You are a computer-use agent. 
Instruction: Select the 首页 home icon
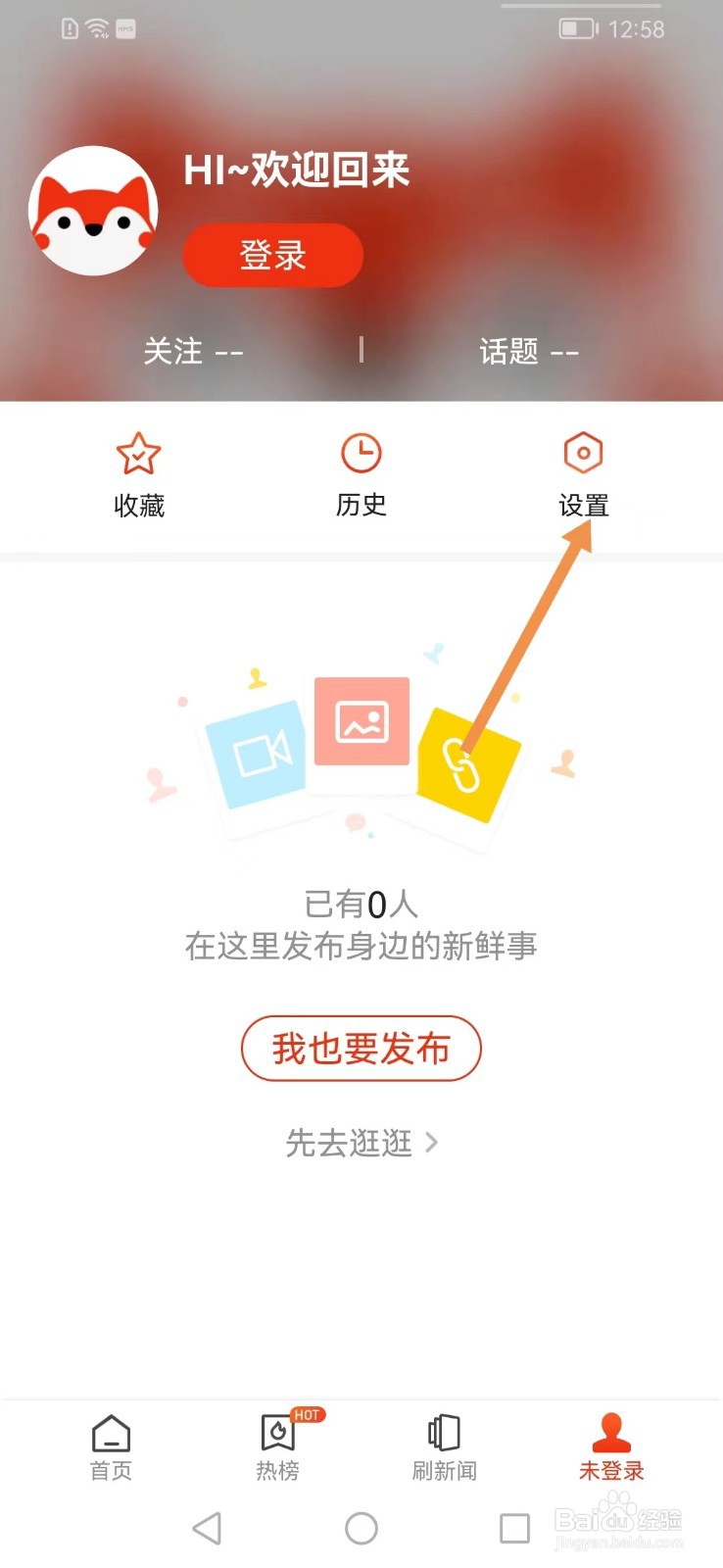point(110,1434)
